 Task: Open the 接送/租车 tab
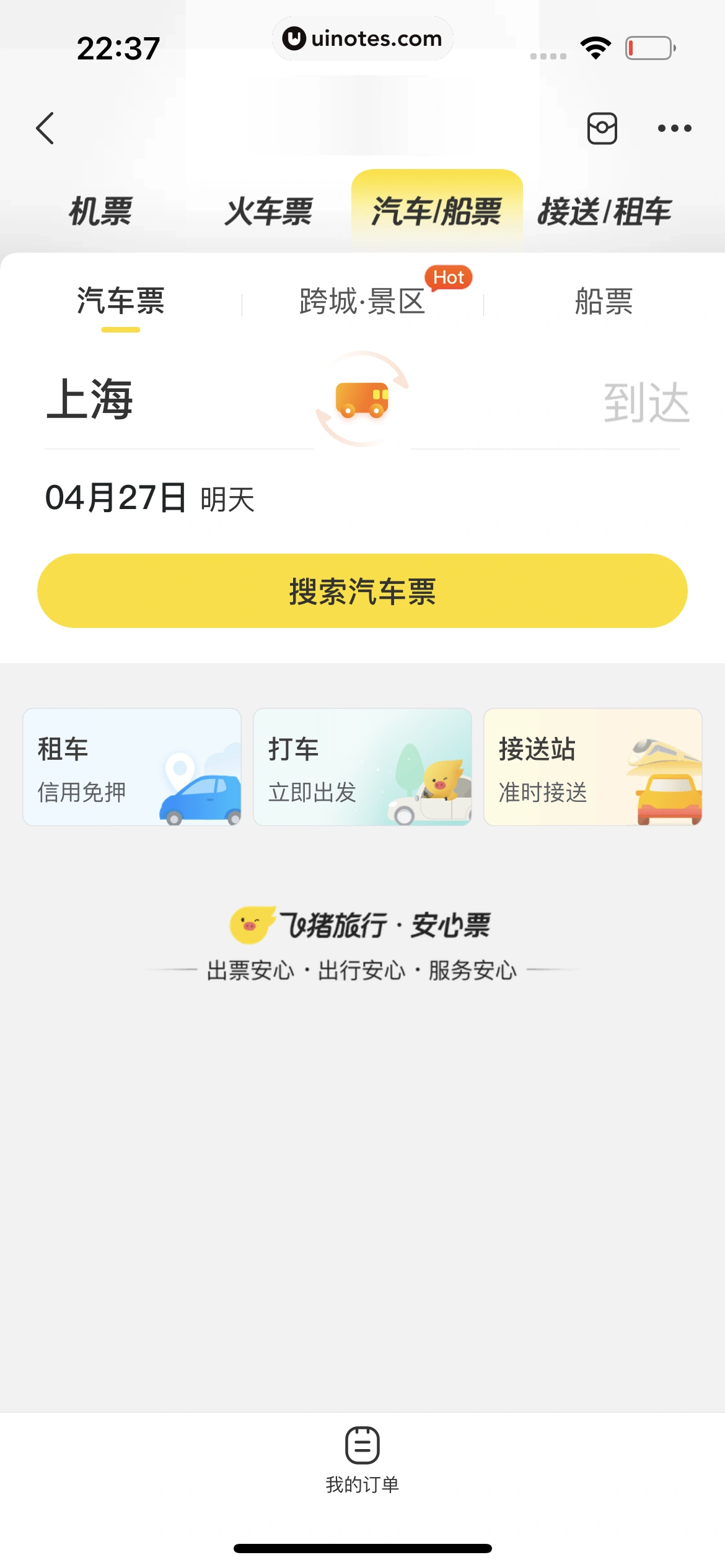604,211
